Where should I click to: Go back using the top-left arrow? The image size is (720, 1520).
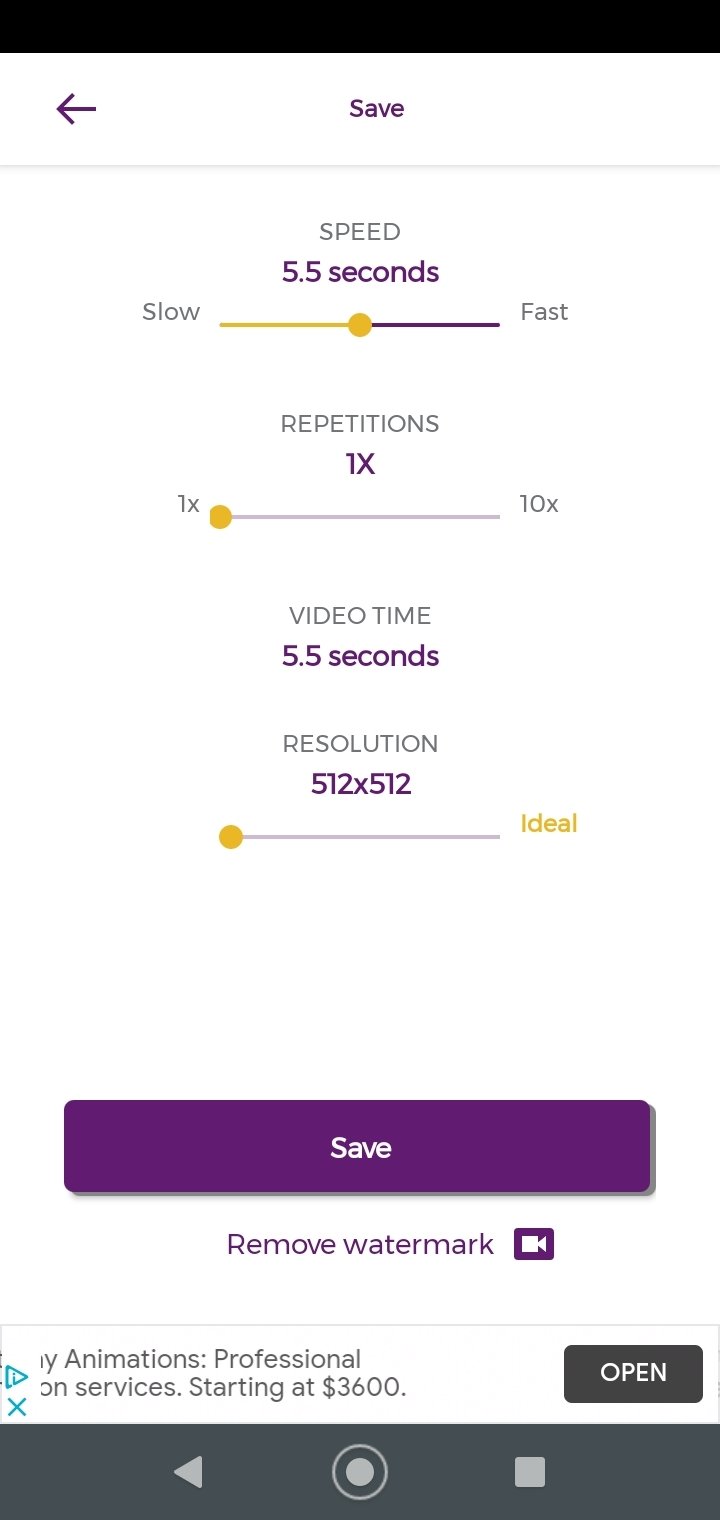(76, 108)
